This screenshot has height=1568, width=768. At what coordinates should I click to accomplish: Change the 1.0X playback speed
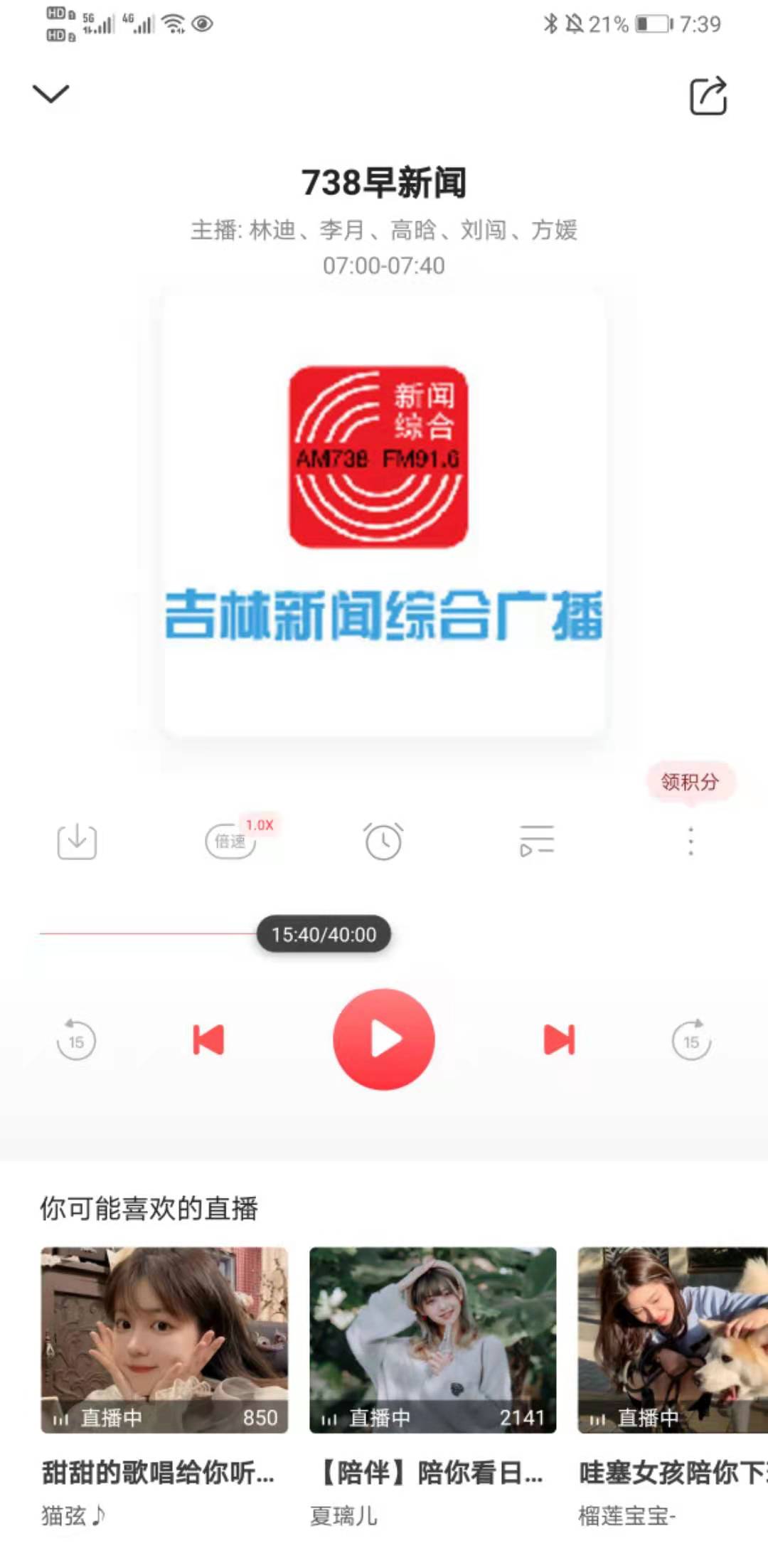(x=232, y=842)
